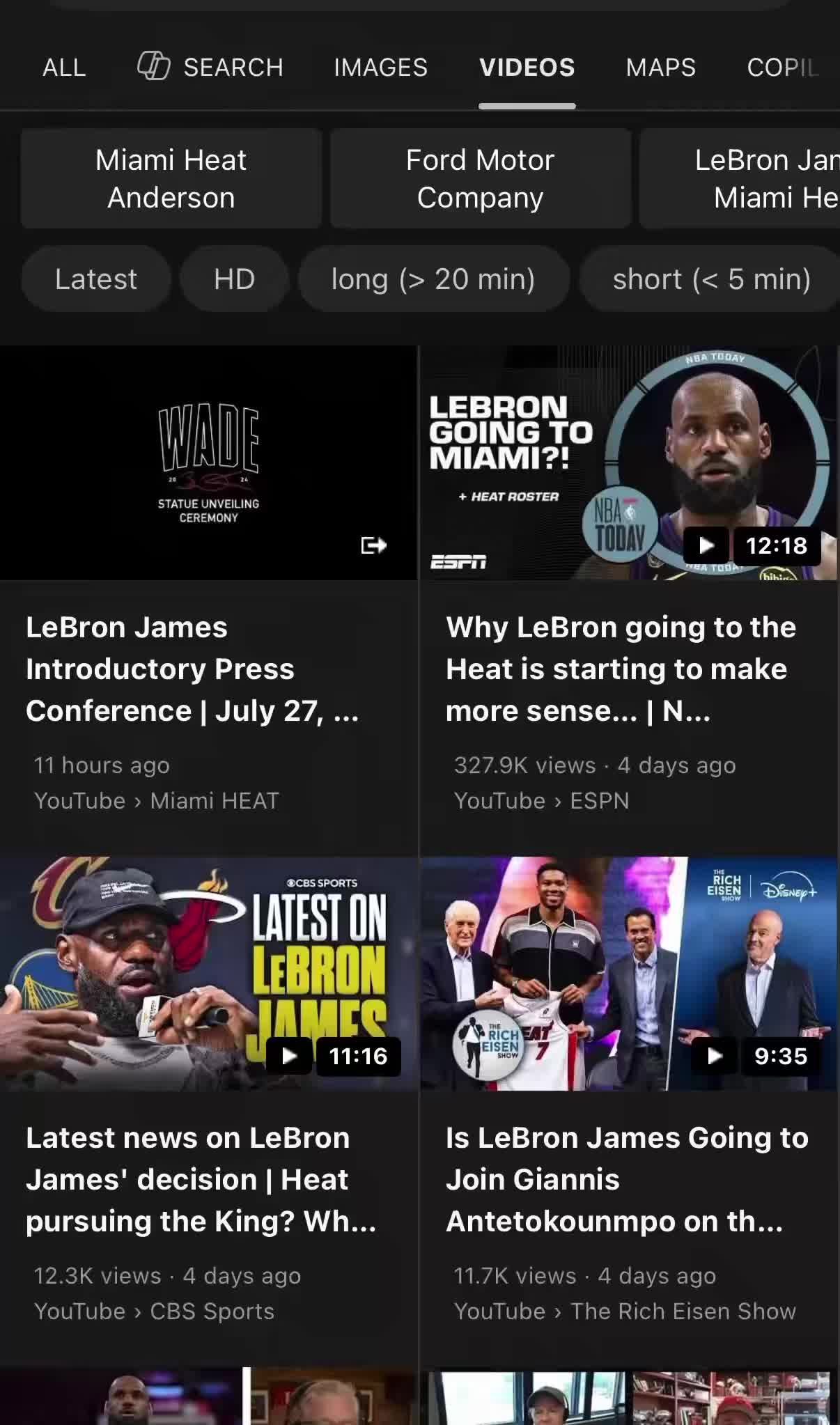Go to the MAPS tab

point(660,68)
